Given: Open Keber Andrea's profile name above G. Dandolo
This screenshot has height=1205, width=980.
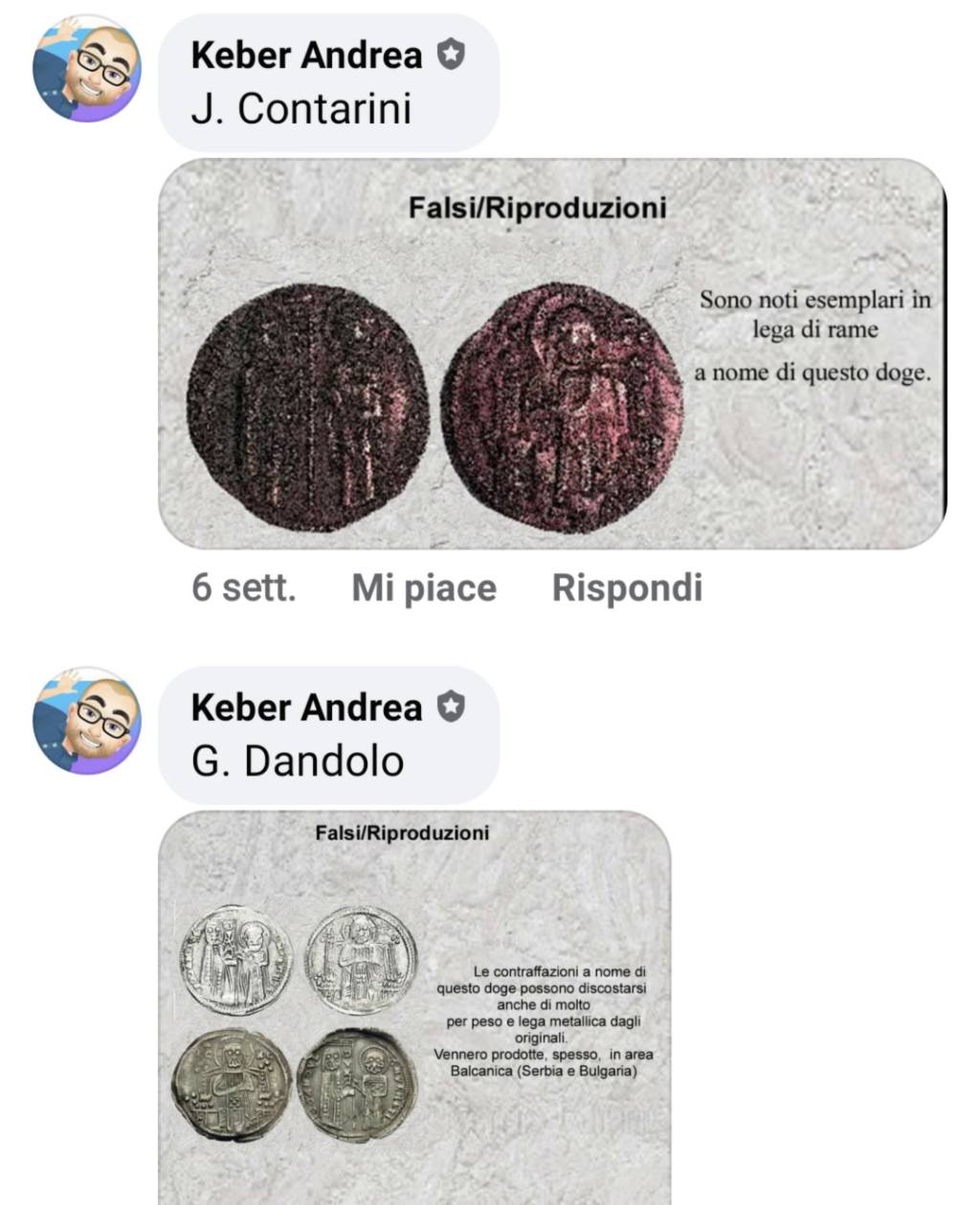Looking at the screenshot, I should (x=306, y=708).
